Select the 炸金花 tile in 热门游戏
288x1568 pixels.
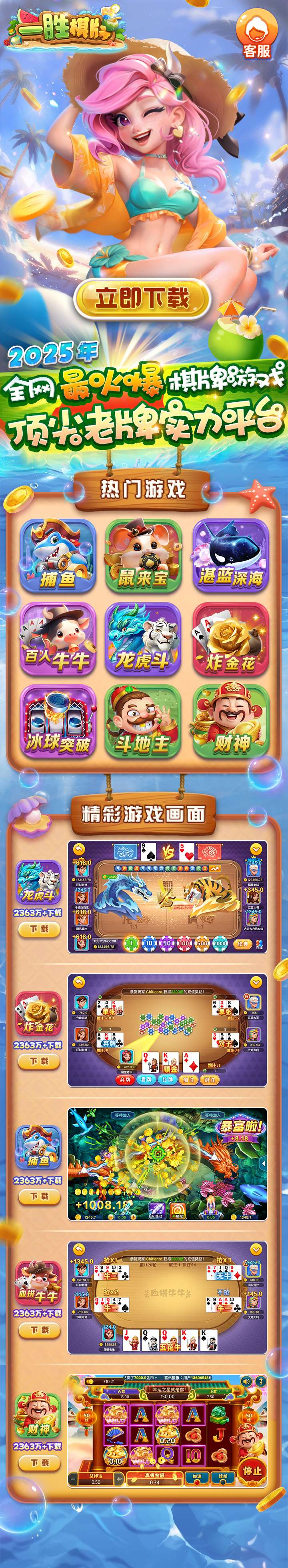230,639
